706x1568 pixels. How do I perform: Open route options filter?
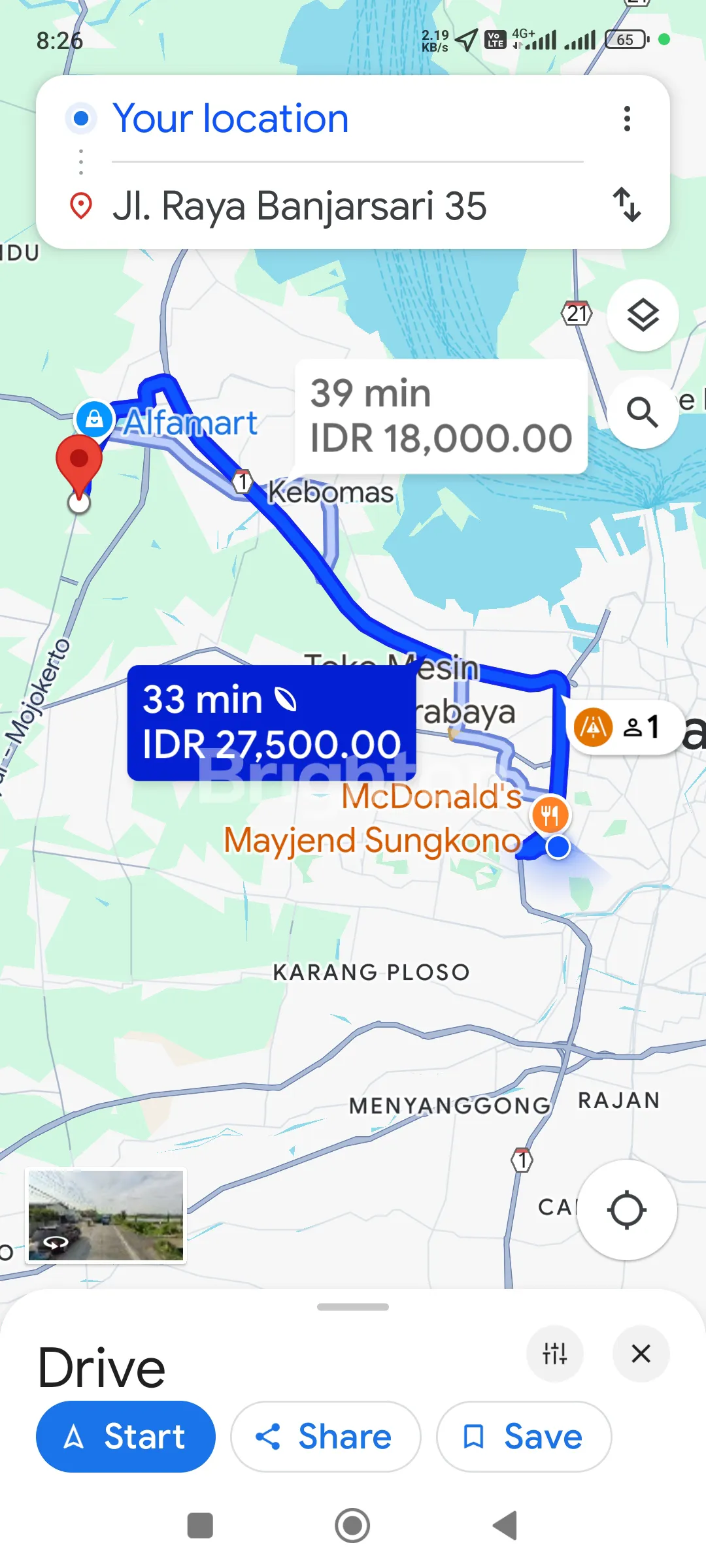pyautogui.click(x=554, y=1354)
